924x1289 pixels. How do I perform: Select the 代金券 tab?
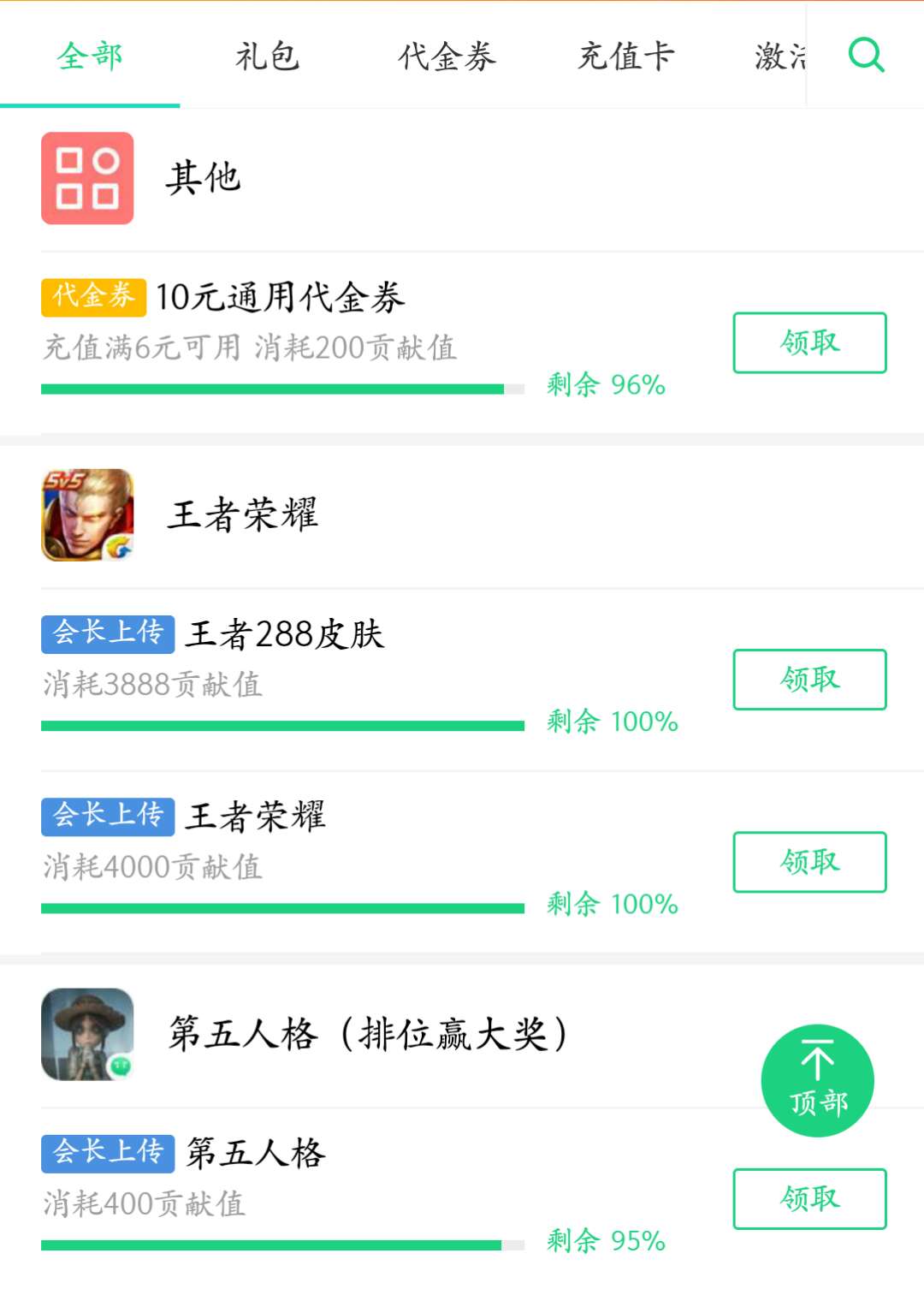(x=447, y=56)
